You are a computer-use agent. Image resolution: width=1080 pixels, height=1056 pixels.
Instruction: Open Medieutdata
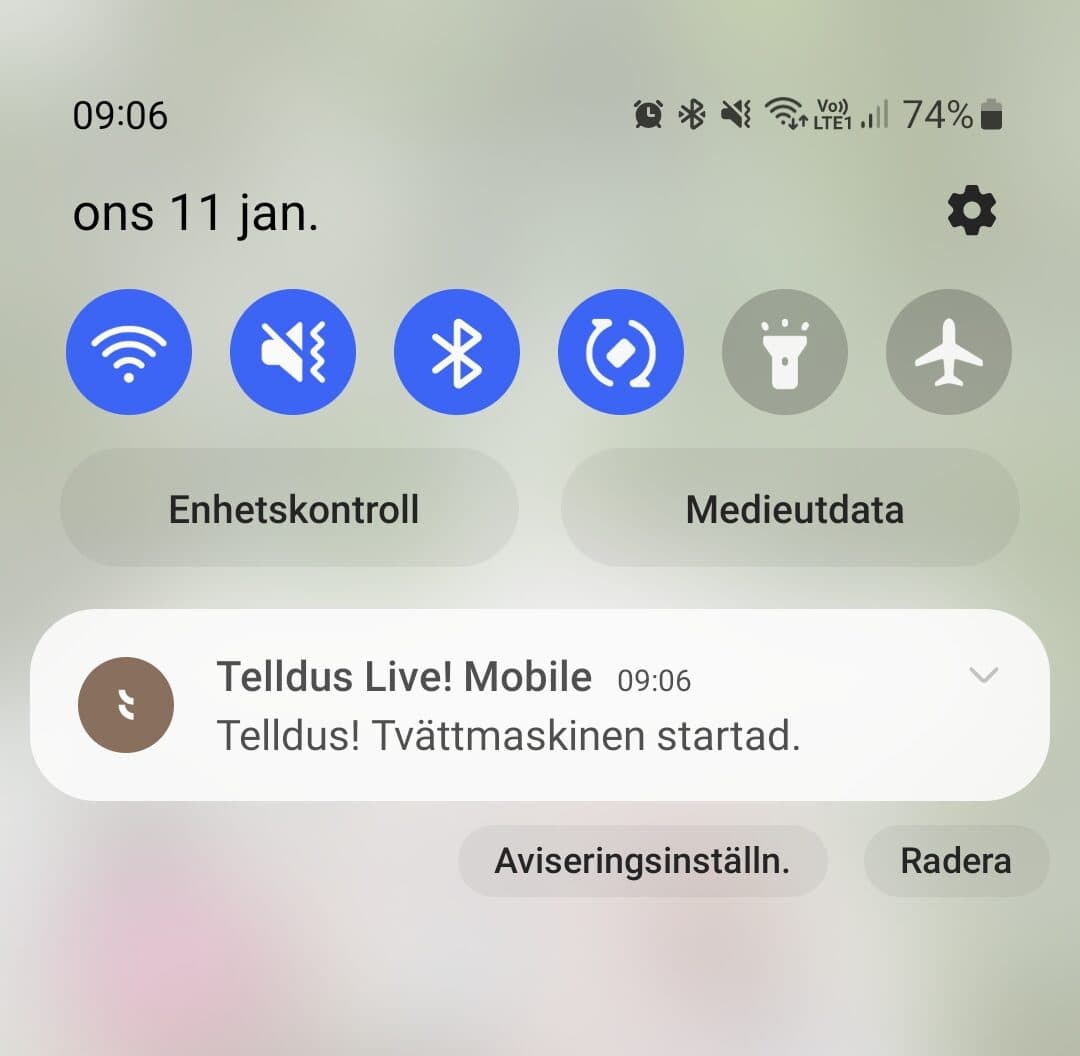tap(794, 509)
